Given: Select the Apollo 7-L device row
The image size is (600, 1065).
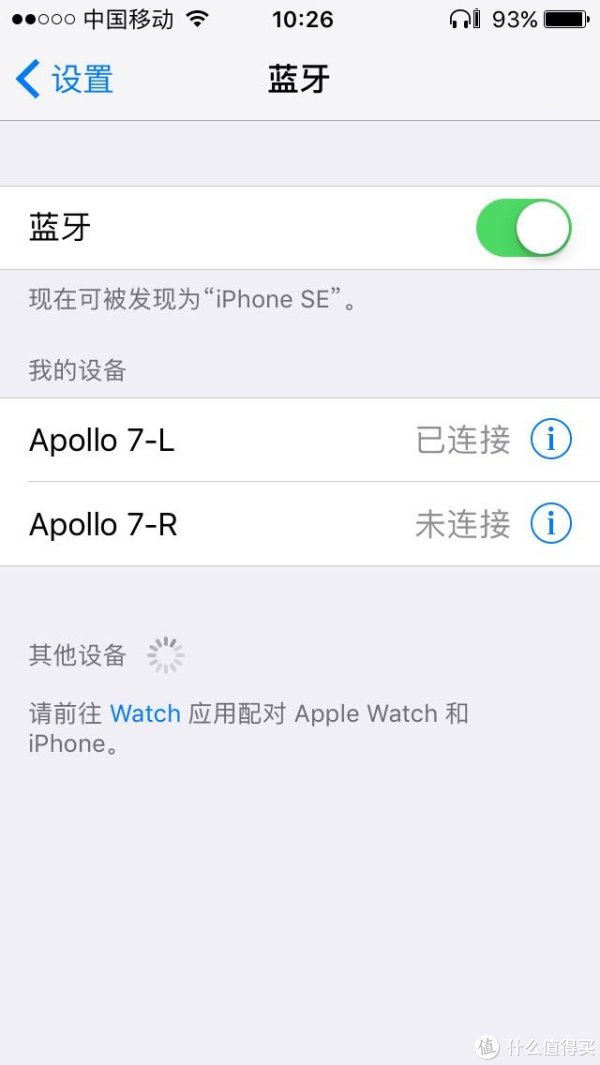Looking at the screenshot, I should tap(300, 440).
